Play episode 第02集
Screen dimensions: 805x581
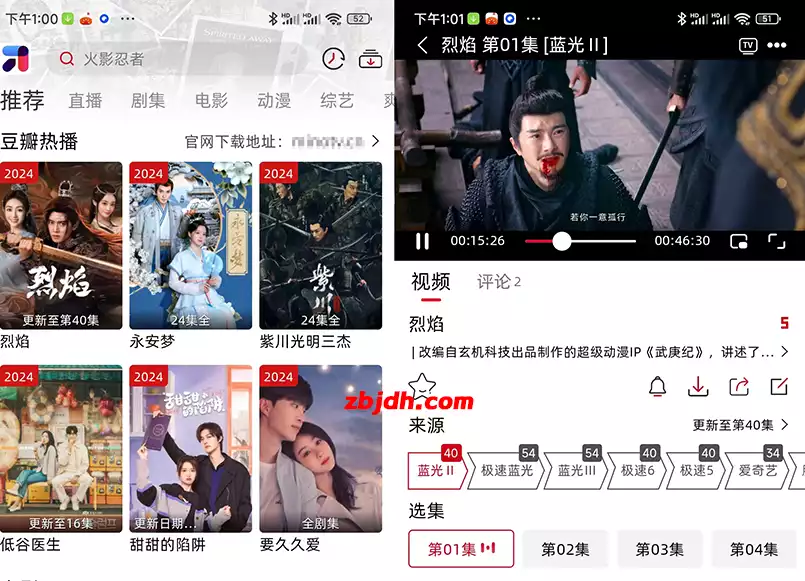point(565,549)
